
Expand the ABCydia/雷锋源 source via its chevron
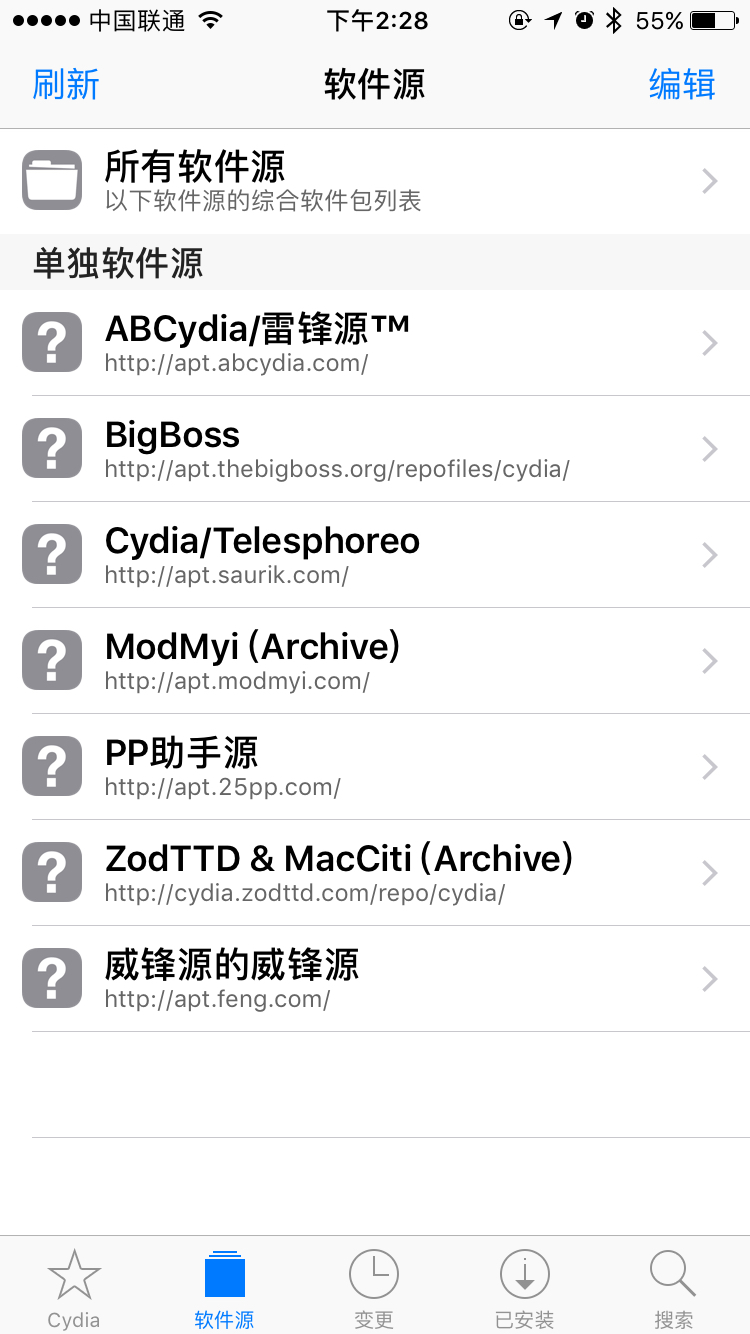coord(710,342)
